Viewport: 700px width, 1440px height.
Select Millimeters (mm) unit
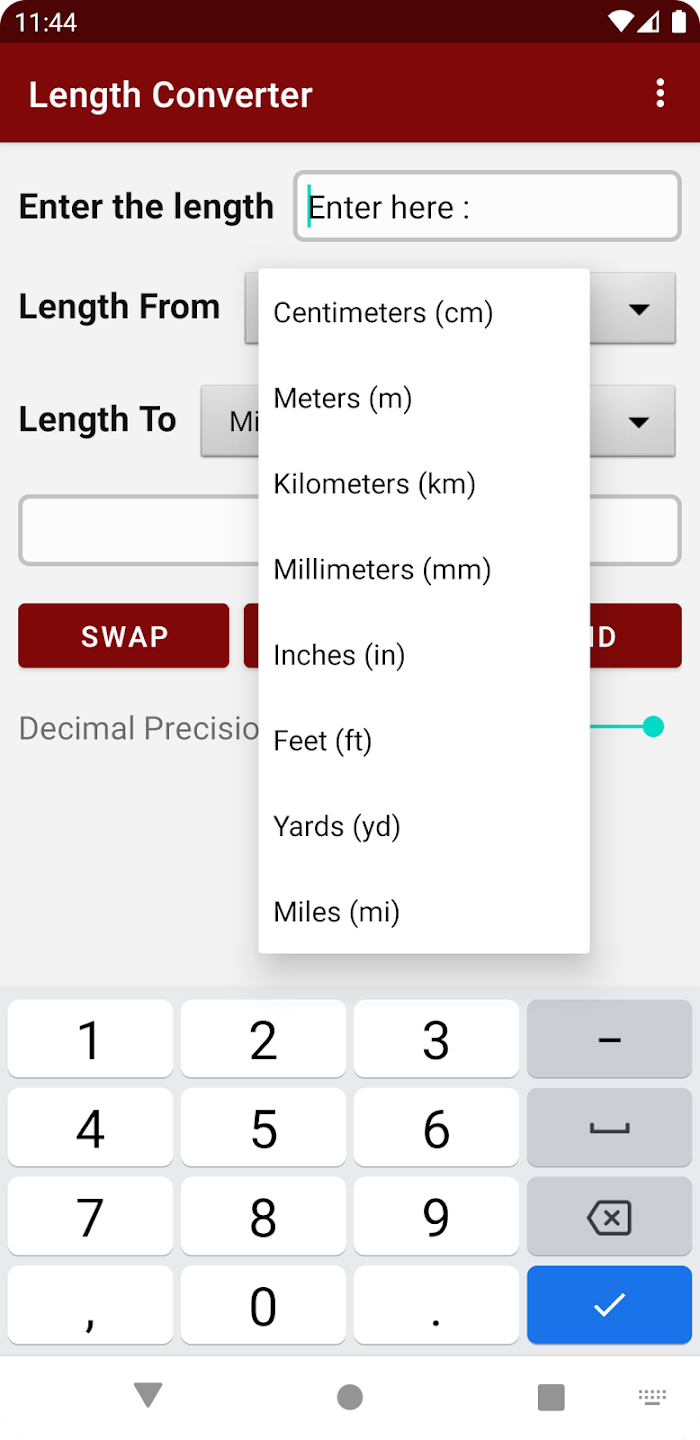(382, 570)
